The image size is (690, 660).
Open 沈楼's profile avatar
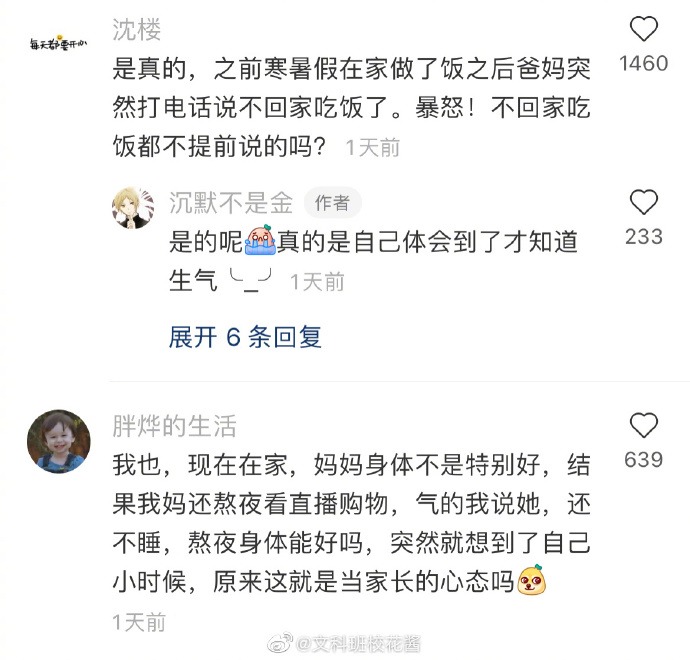click(x=58, y=44)
